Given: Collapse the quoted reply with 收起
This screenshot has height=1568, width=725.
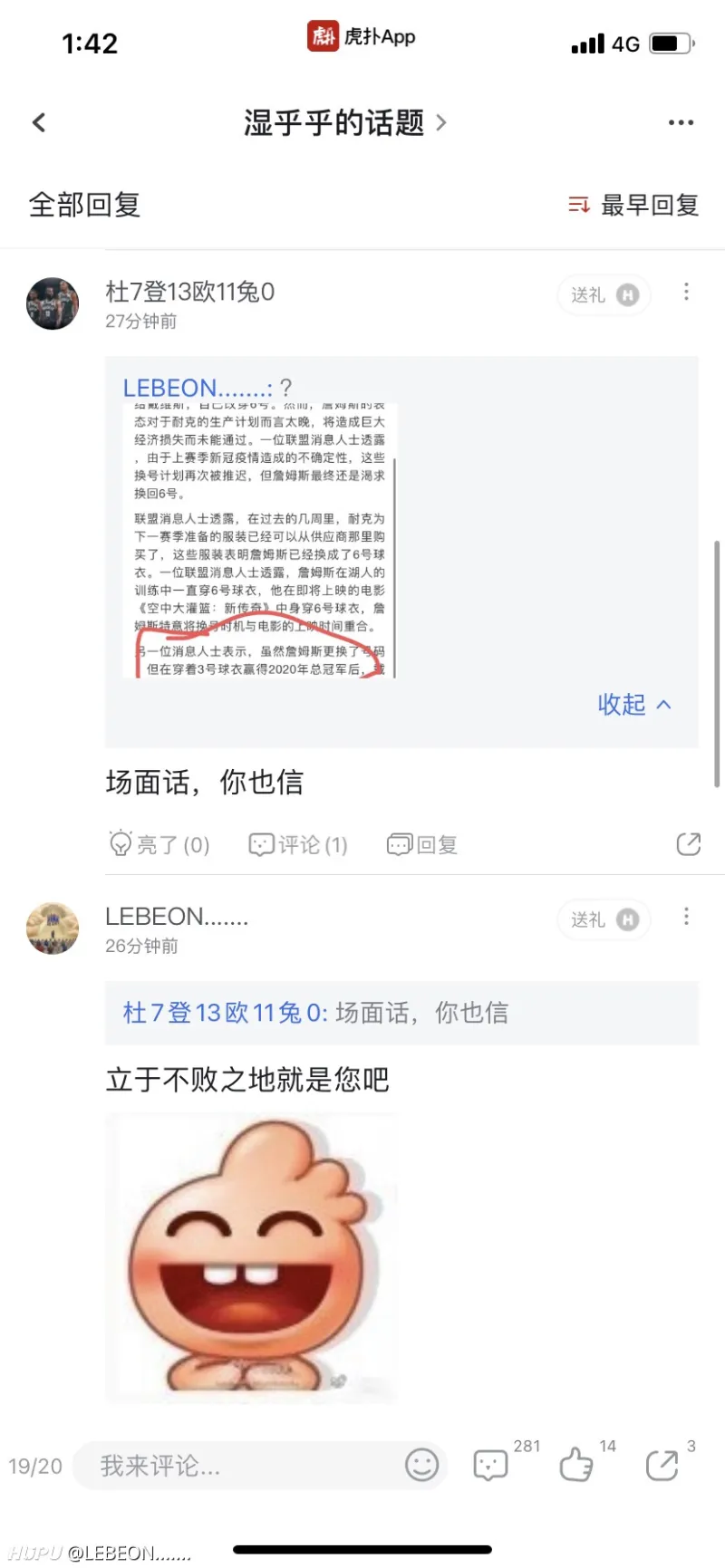Looking at the screenshot, I should (634, 705).
